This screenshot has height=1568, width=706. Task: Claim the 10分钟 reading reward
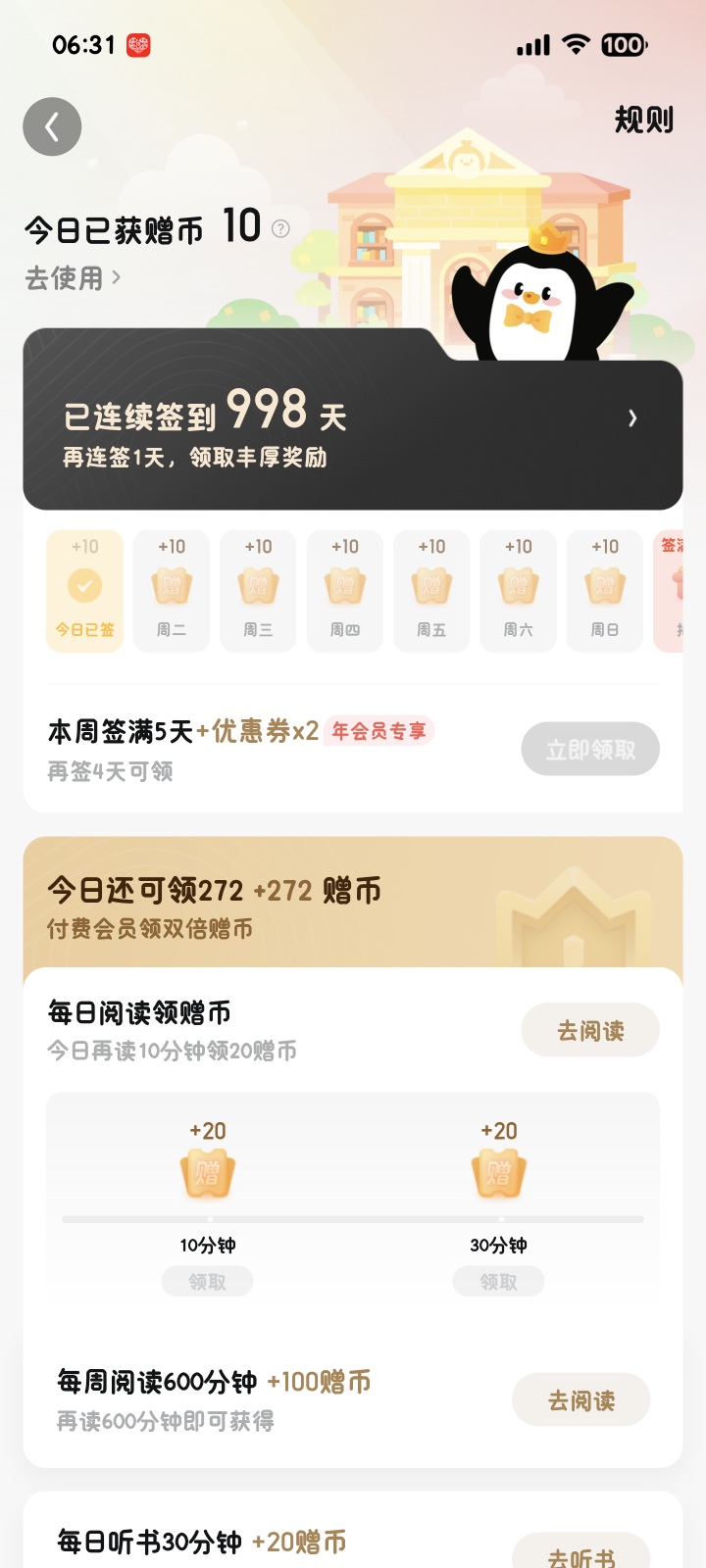[x=207, y=1282]
